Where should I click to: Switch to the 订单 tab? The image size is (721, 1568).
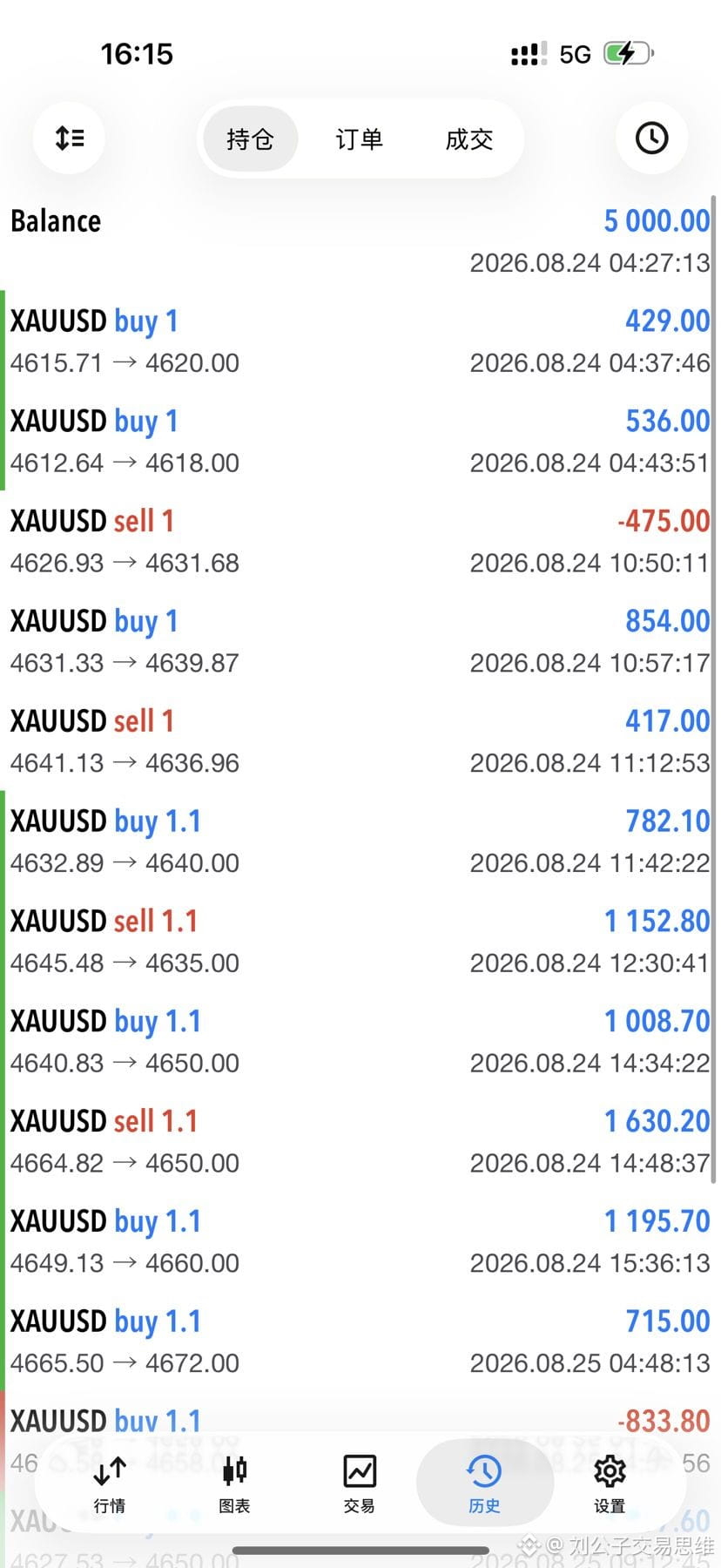(359, 139)
